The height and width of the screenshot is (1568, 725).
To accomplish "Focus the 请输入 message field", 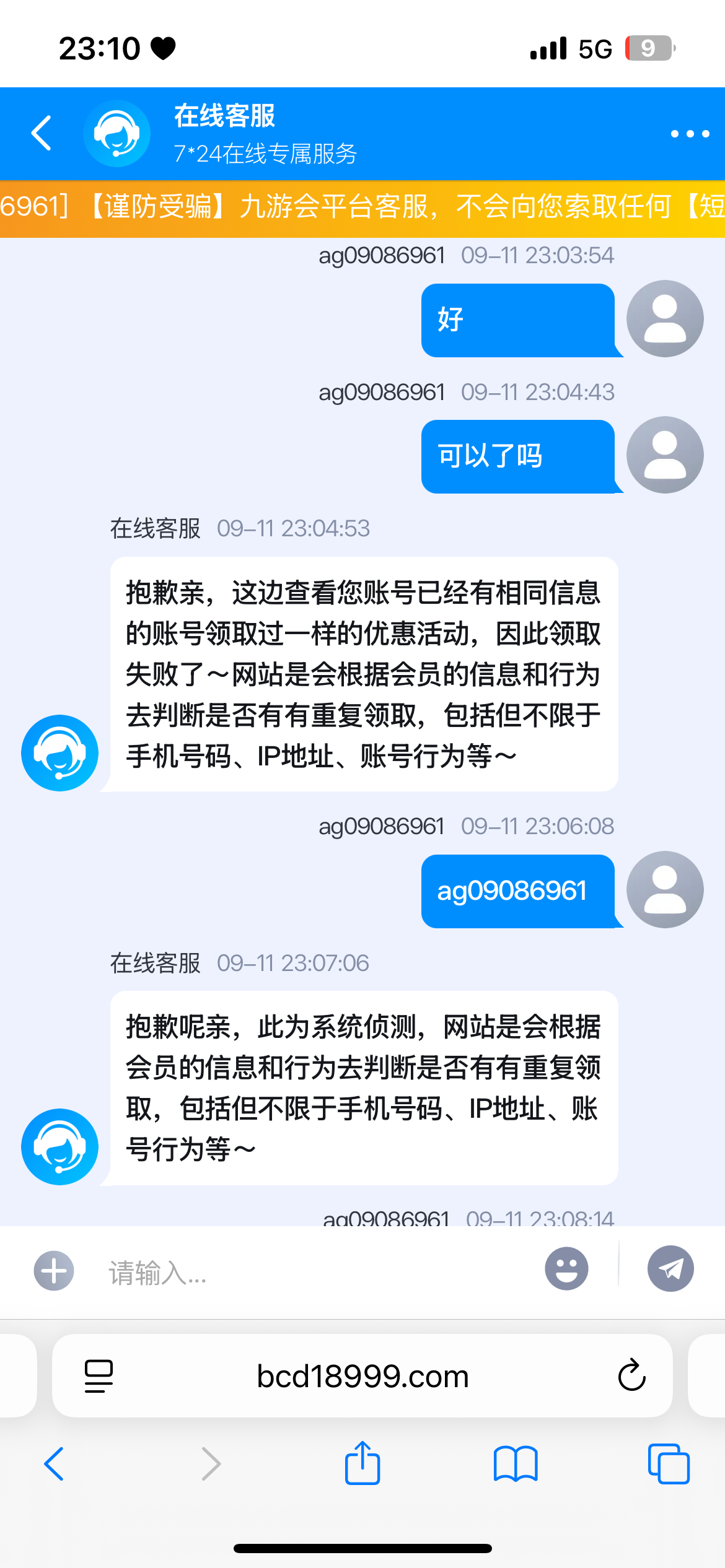I will click(x=310, y=1272).
